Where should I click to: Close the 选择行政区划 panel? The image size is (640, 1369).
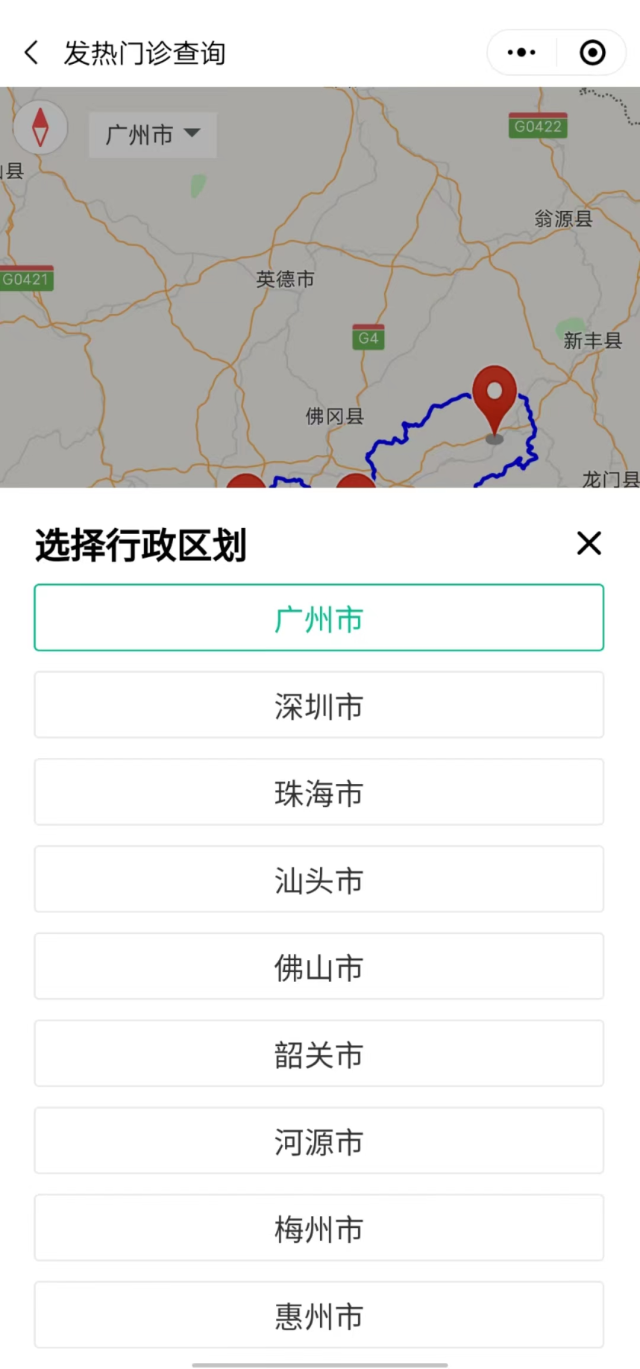pyautogui.click(x=589, y=543)
